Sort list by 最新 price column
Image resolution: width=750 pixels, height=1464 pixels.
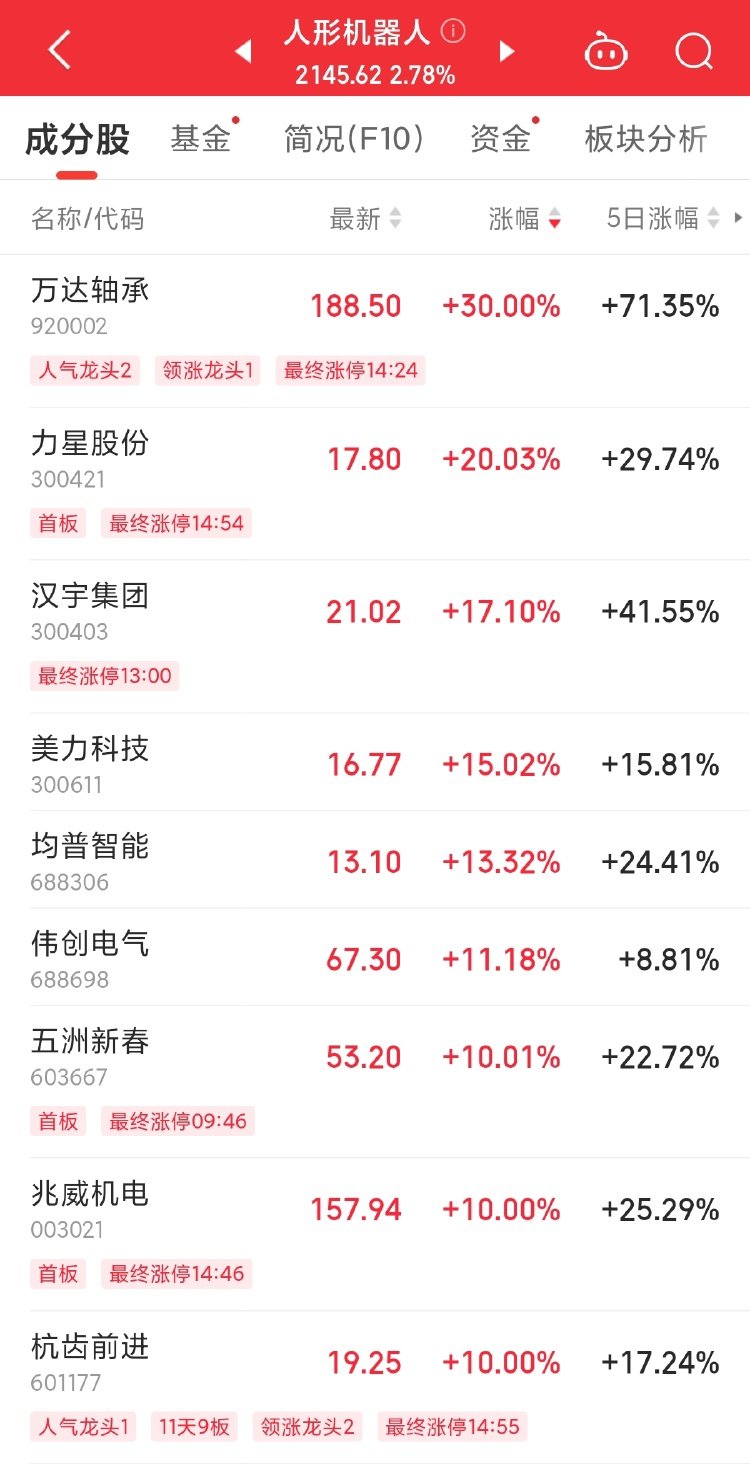point(366,218)
